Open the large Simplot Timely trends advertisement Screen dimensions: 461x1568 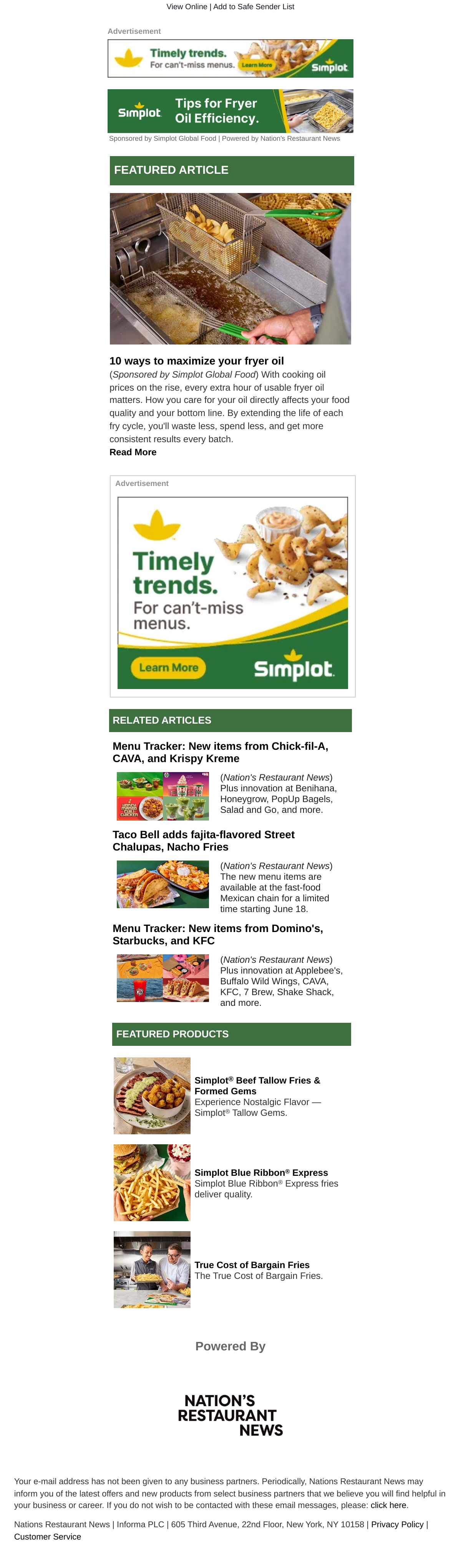tap(232, 593)
